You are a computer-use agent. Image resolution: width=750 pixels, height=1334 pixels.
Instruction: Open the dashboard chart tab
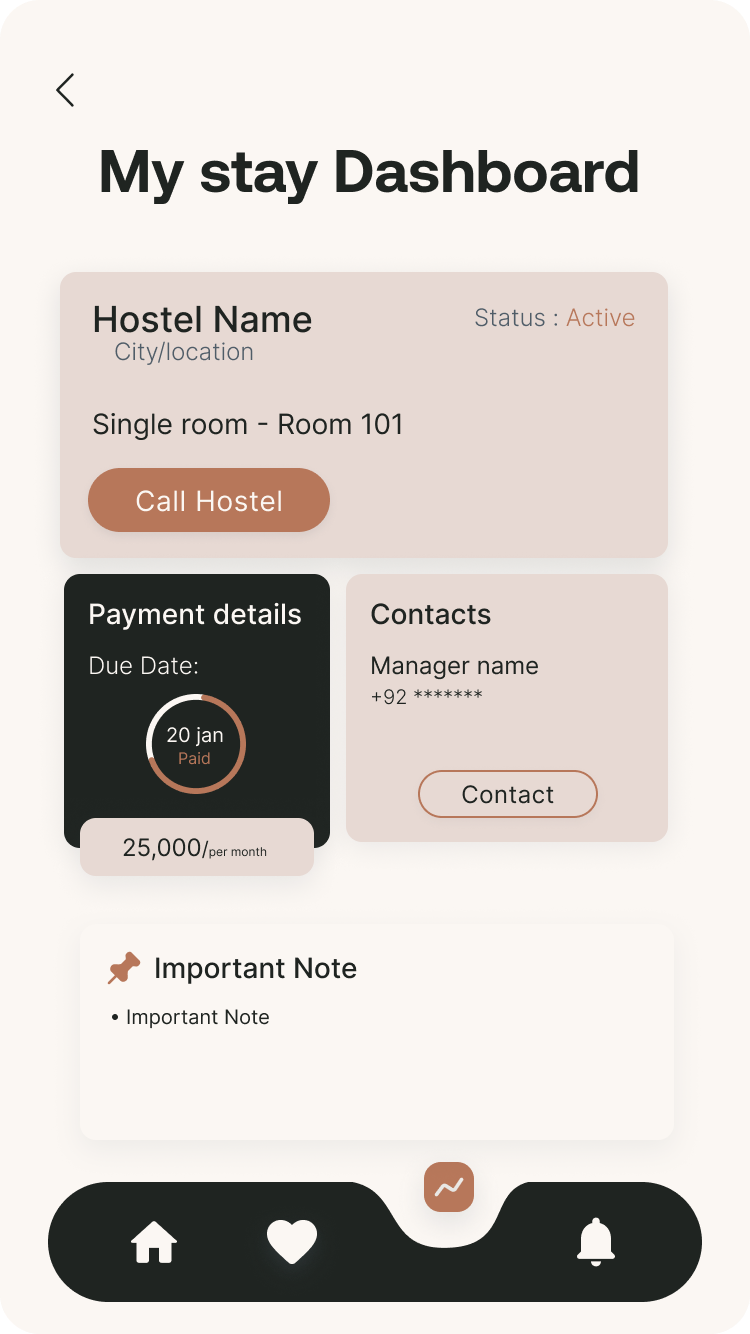pyautogui.click(x=449, y=1187)
